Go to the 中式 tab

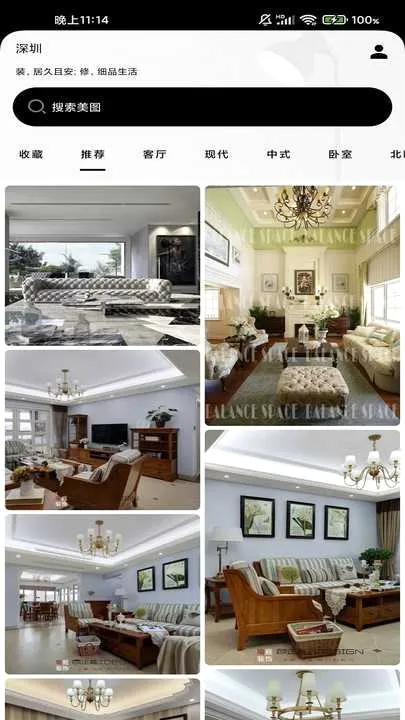279,154
